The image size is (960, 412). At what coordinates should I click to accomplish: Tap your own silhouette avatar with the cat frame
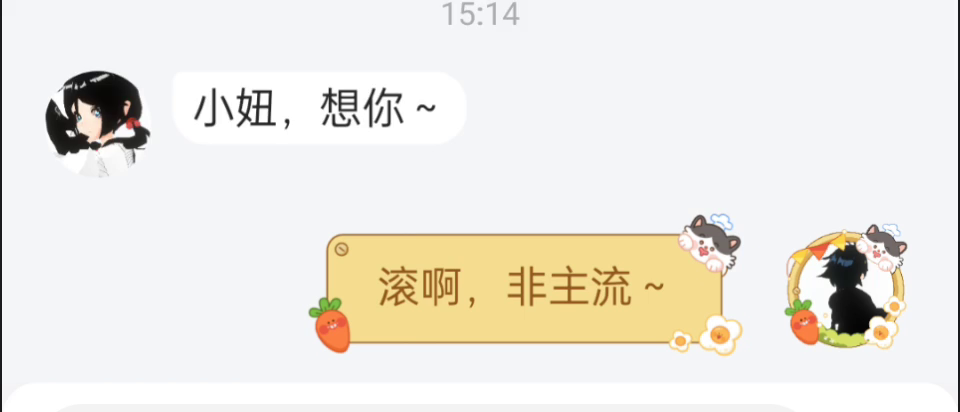point(847,290)
